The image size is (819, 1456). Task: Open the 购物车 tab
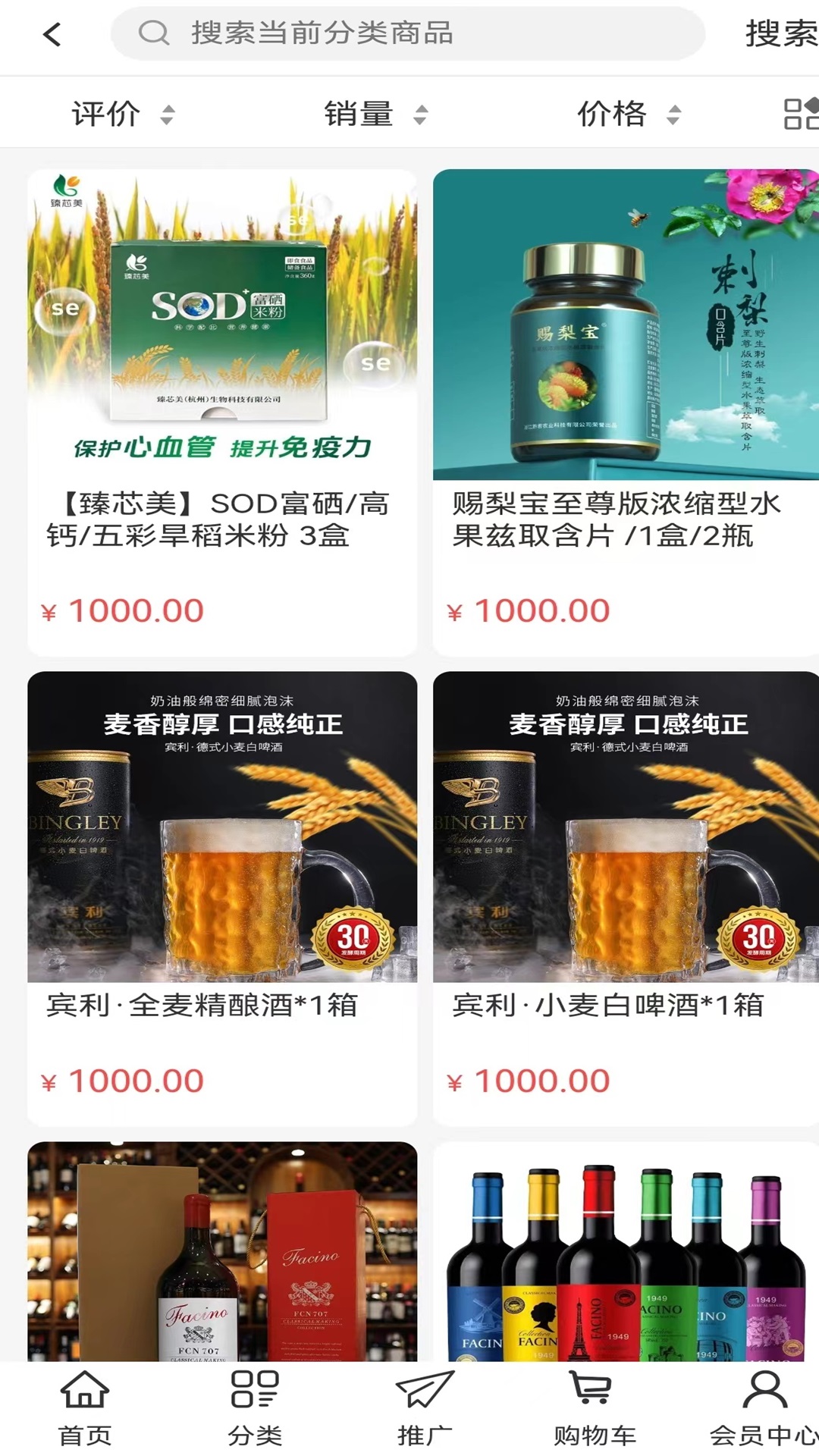[x=594, y=1407]
